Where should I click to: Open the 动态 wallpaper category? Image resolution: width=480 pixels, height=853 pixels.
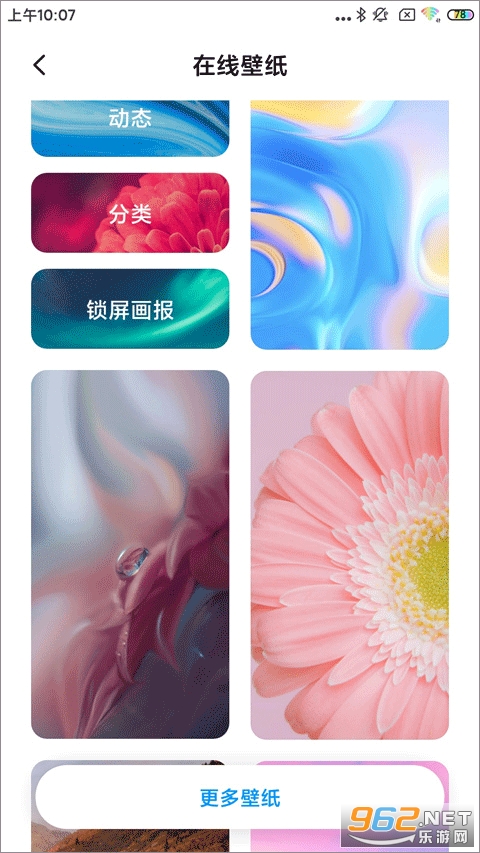click(x=130, y=128)
